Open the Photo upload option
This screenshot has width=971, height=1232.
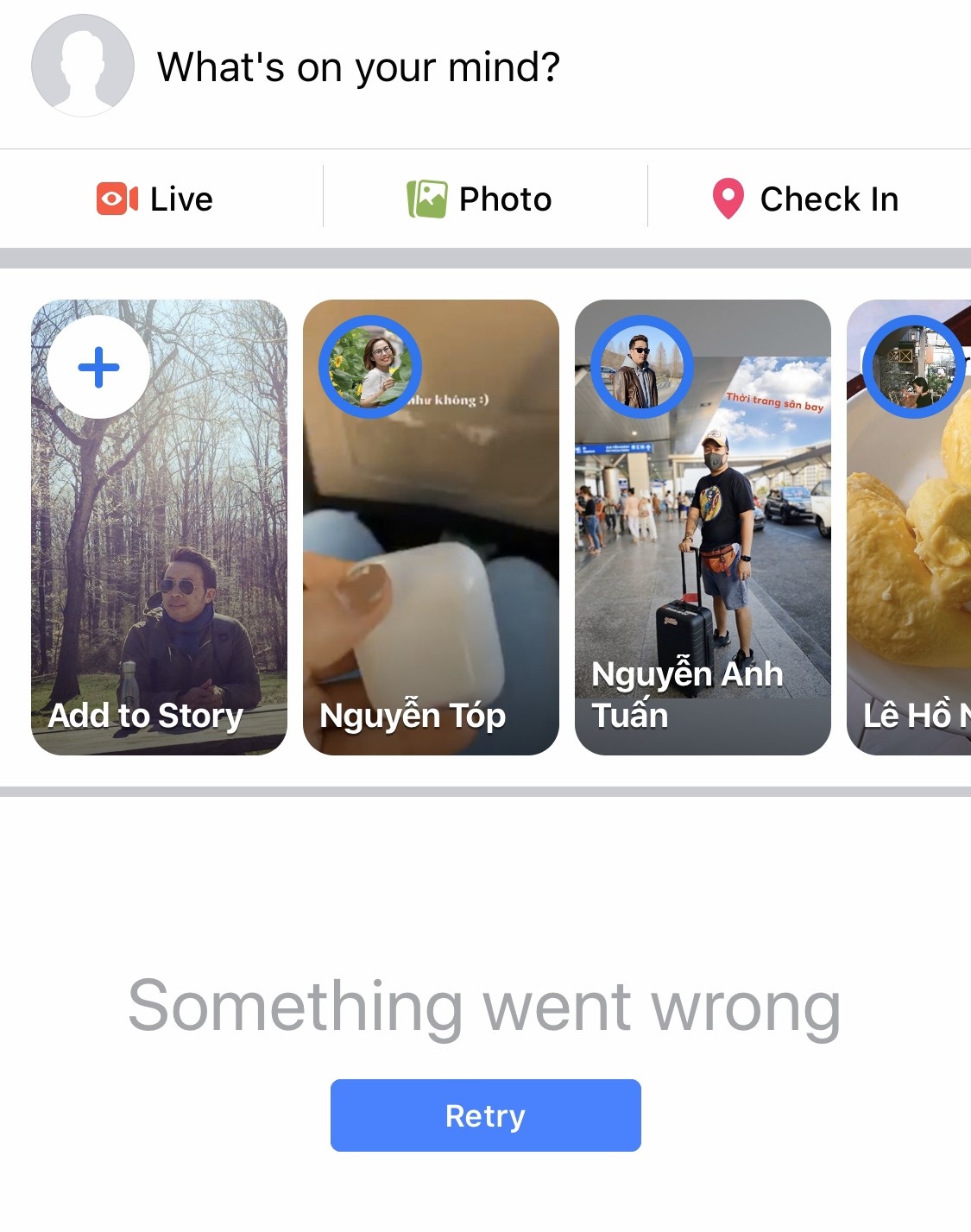coord(478,198)
